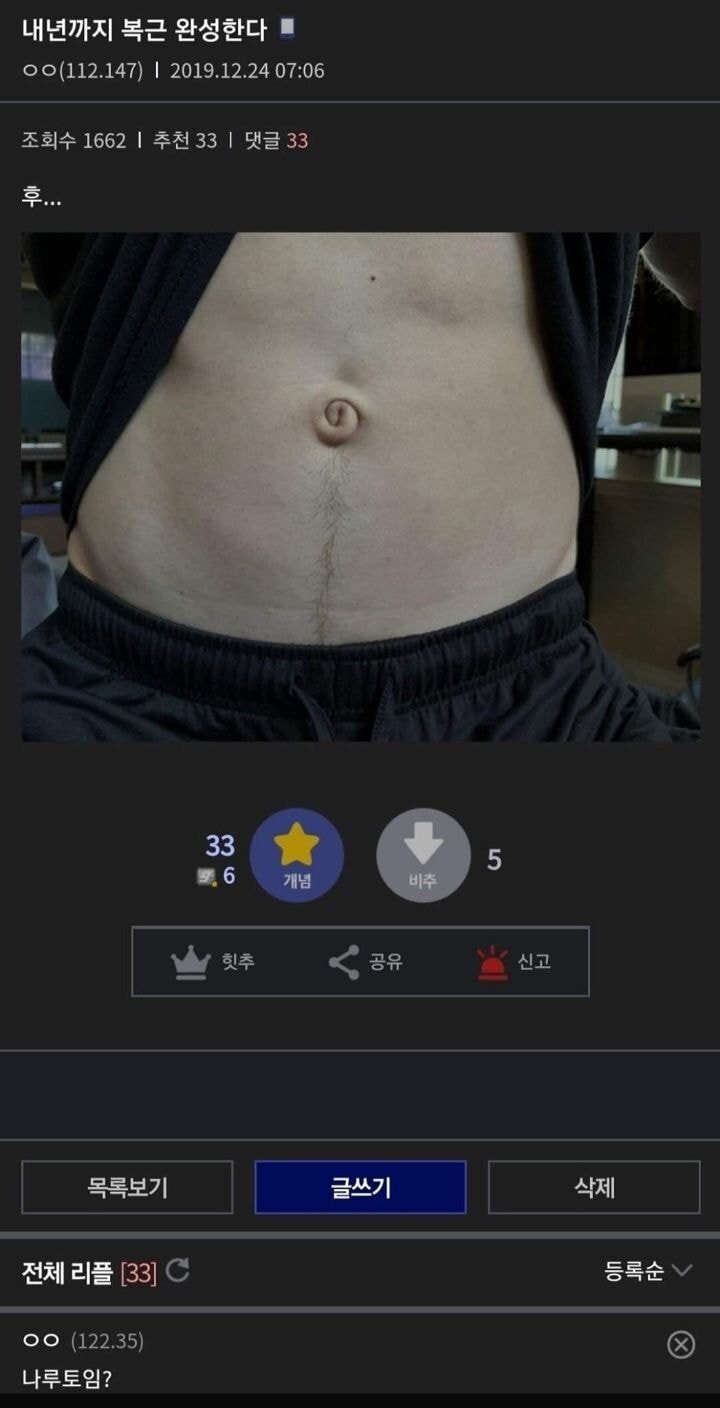
Task: Open the posted photo in full view
Action: (360, 487)
